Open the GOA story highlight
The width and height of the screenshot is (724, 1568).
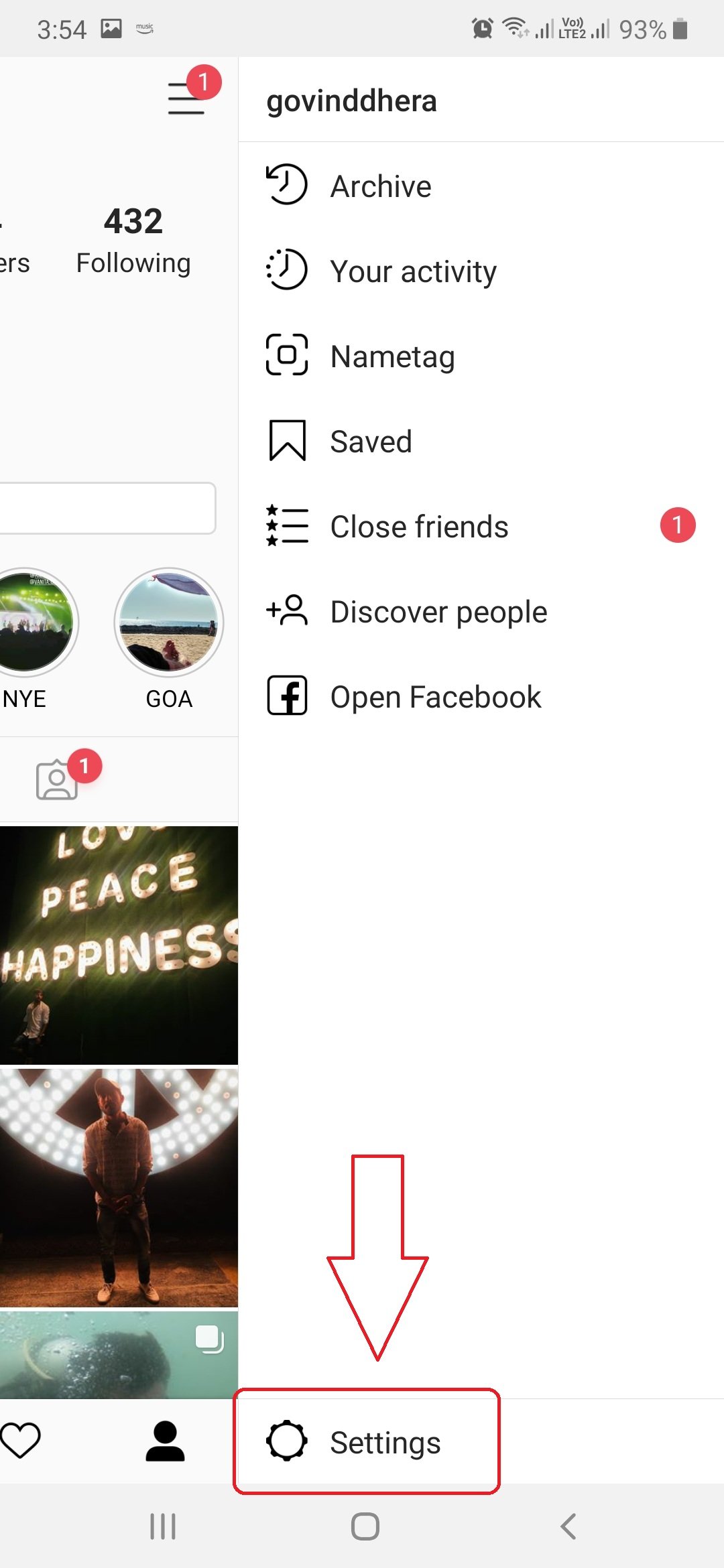pos(169,623)
